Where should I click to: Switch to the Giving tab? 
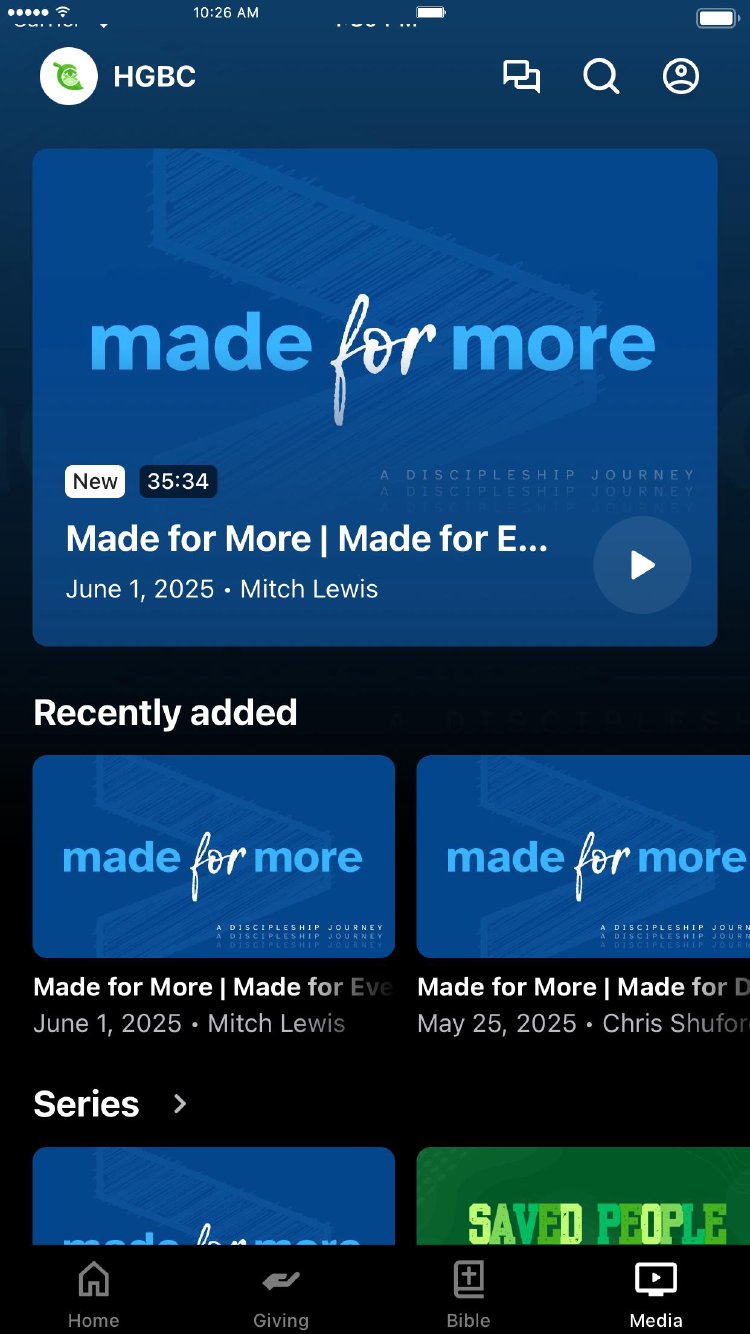click(x=281, y=1294)
